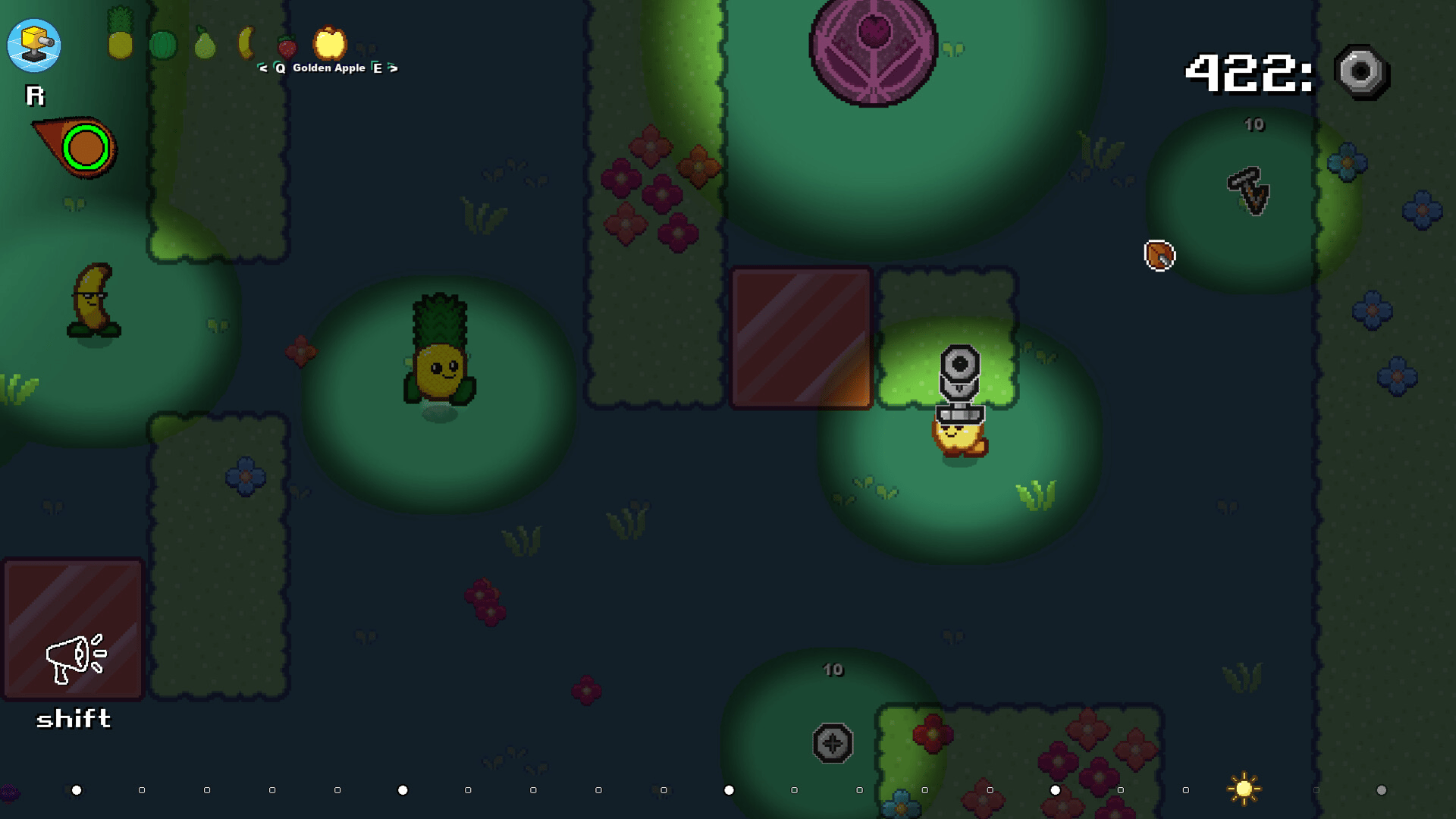
Task: Select the pineapple fruit character
Action: [120, 35]
